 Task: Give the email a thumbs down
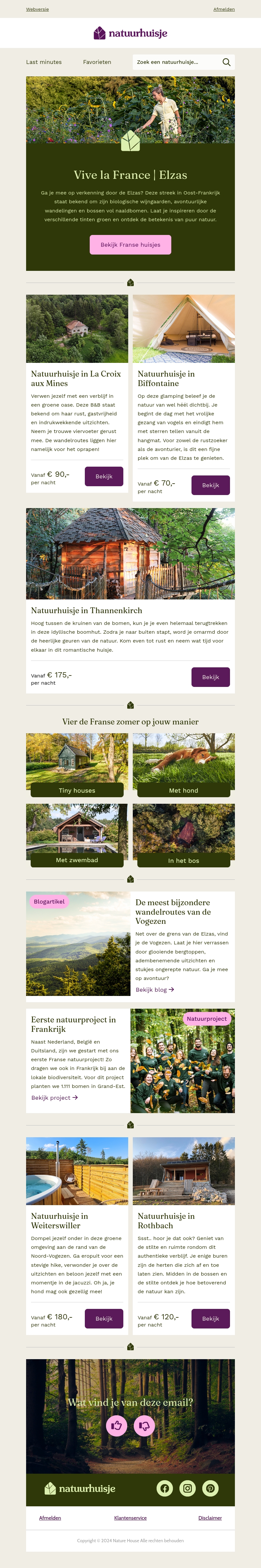tap(144, 1426)
